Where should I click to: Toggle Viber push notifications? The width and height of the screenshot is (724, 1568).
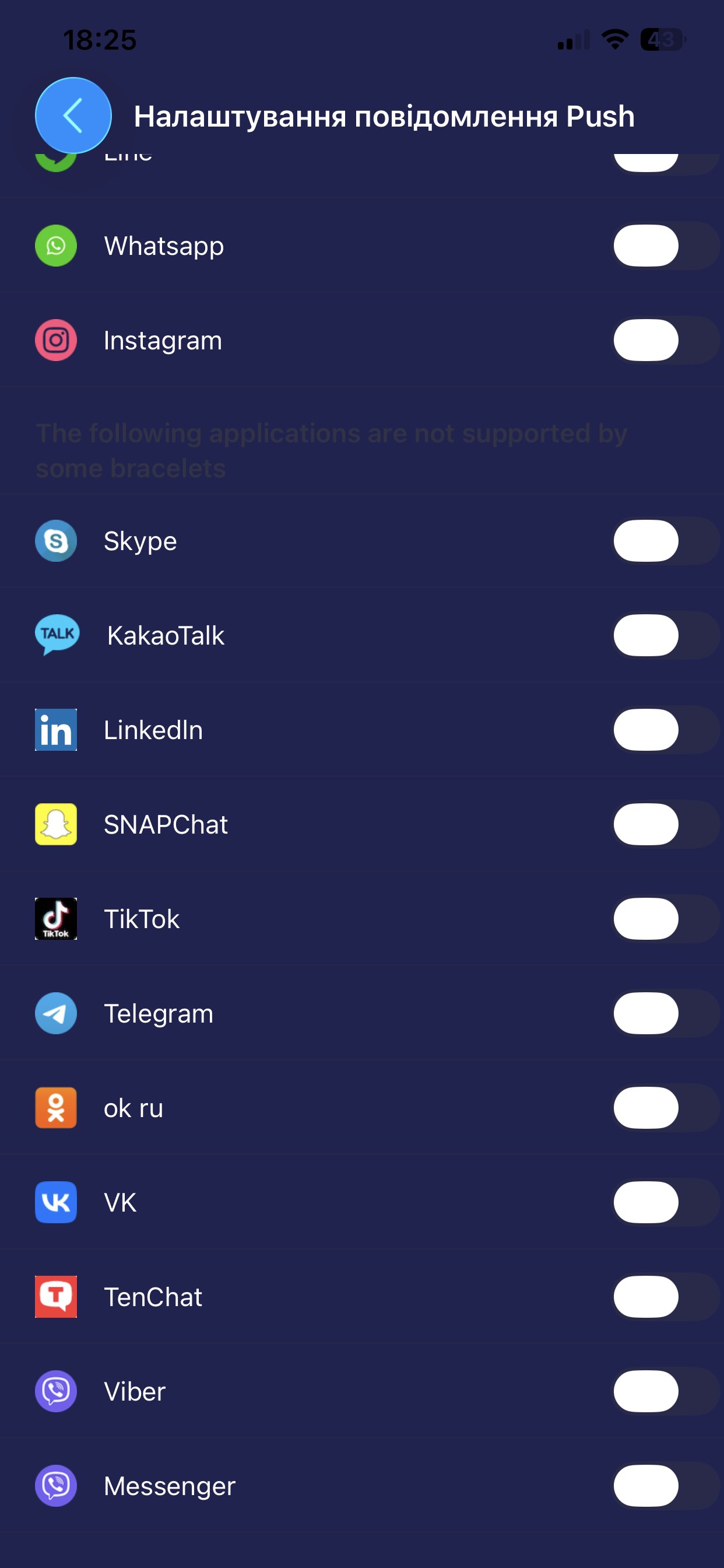665,1391
